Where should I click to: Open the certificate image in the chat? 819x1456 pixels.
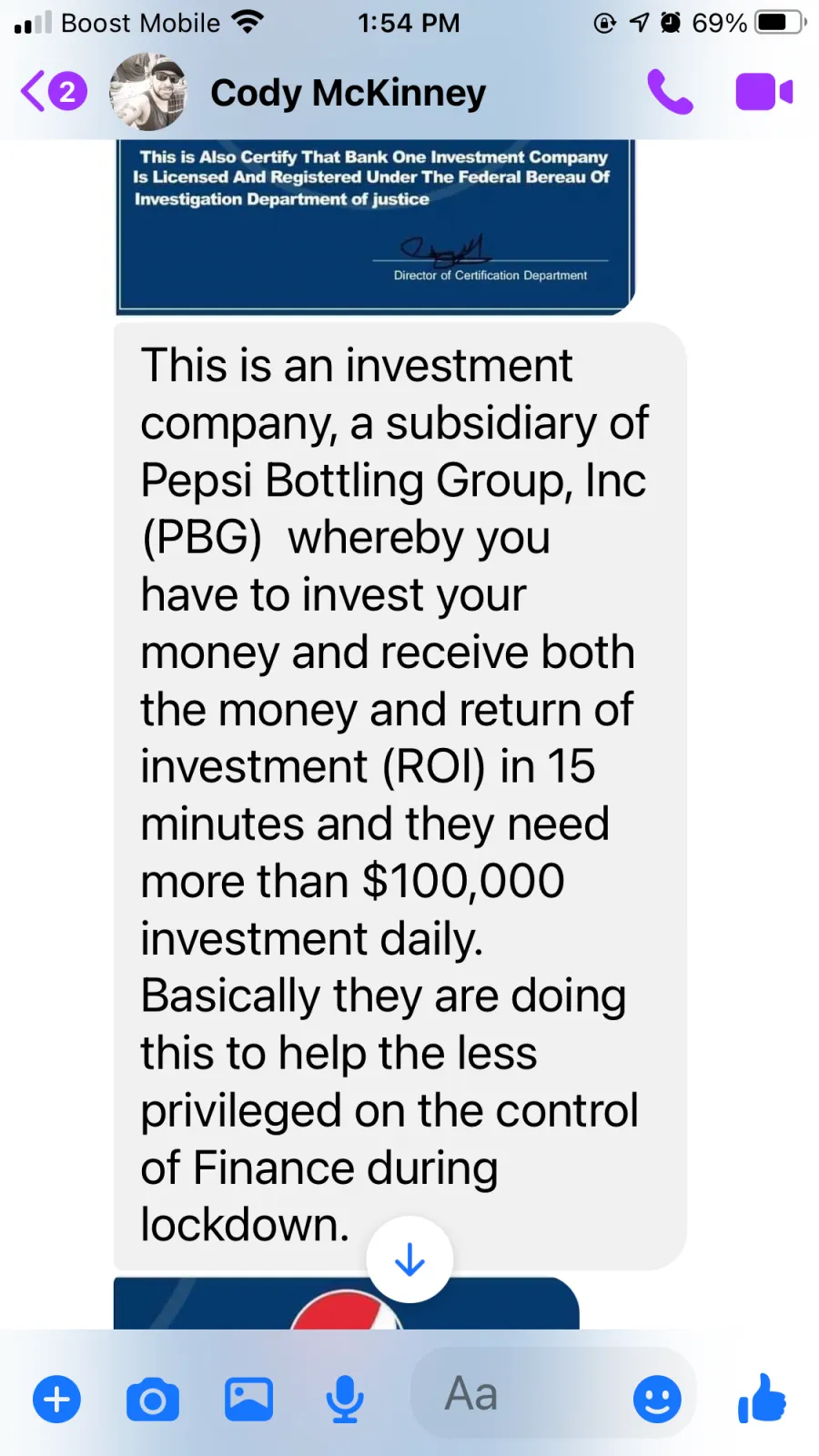click(x=375, y=227)
